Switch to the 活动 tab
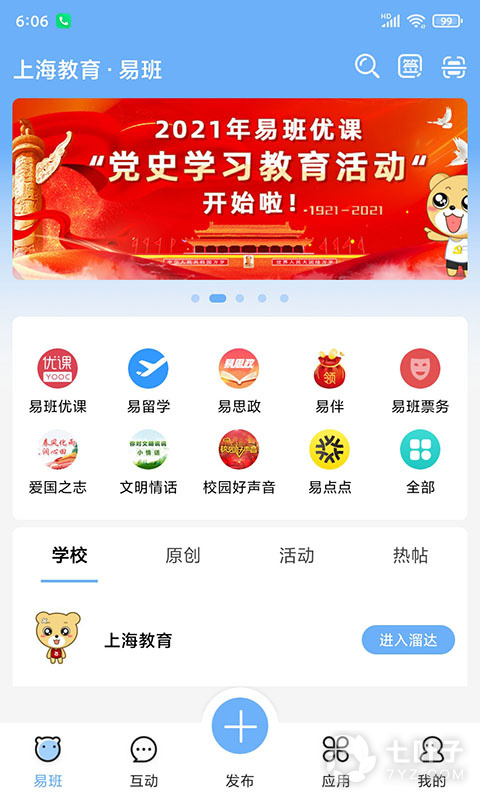The image size is (480, 800). pos(296,555)
